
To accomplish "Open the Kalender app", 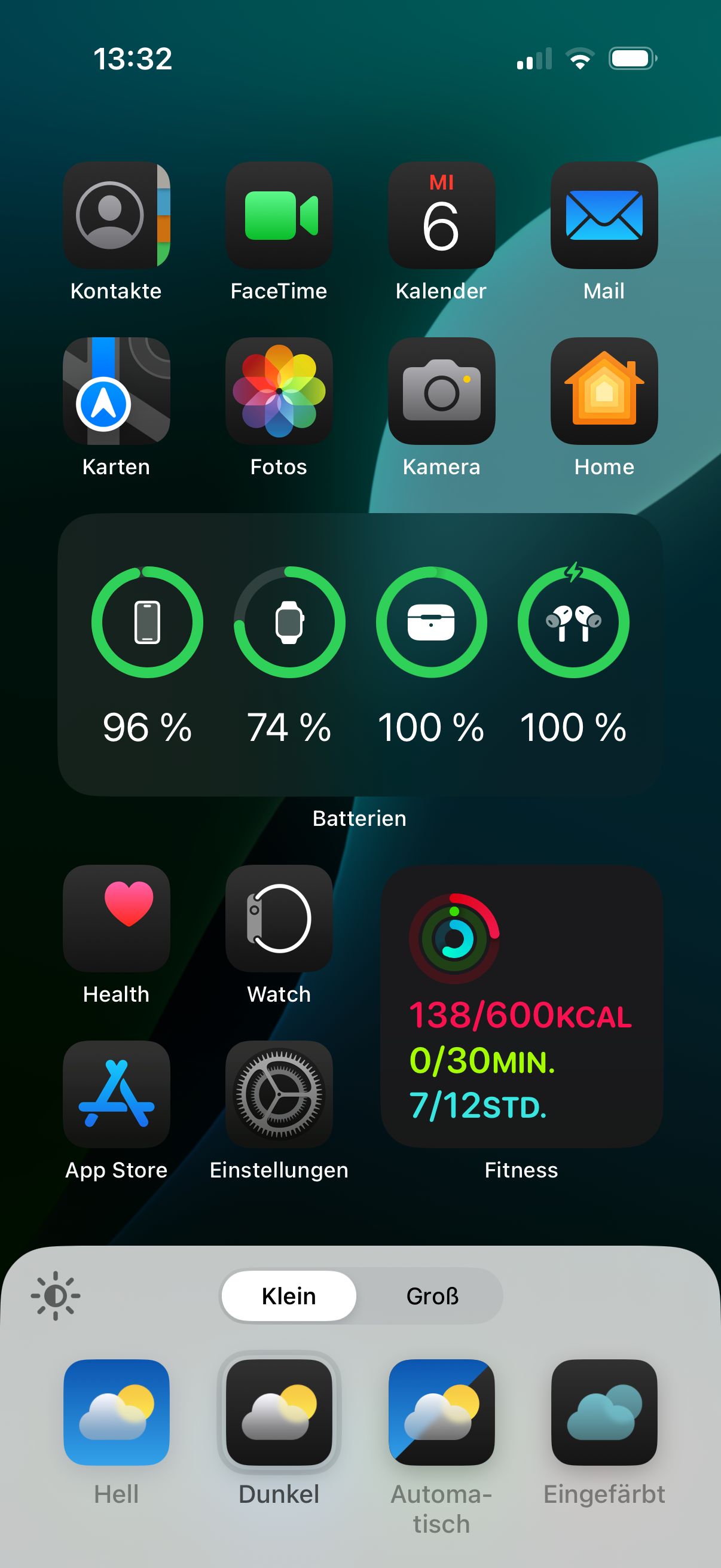I will pos(441,215).
